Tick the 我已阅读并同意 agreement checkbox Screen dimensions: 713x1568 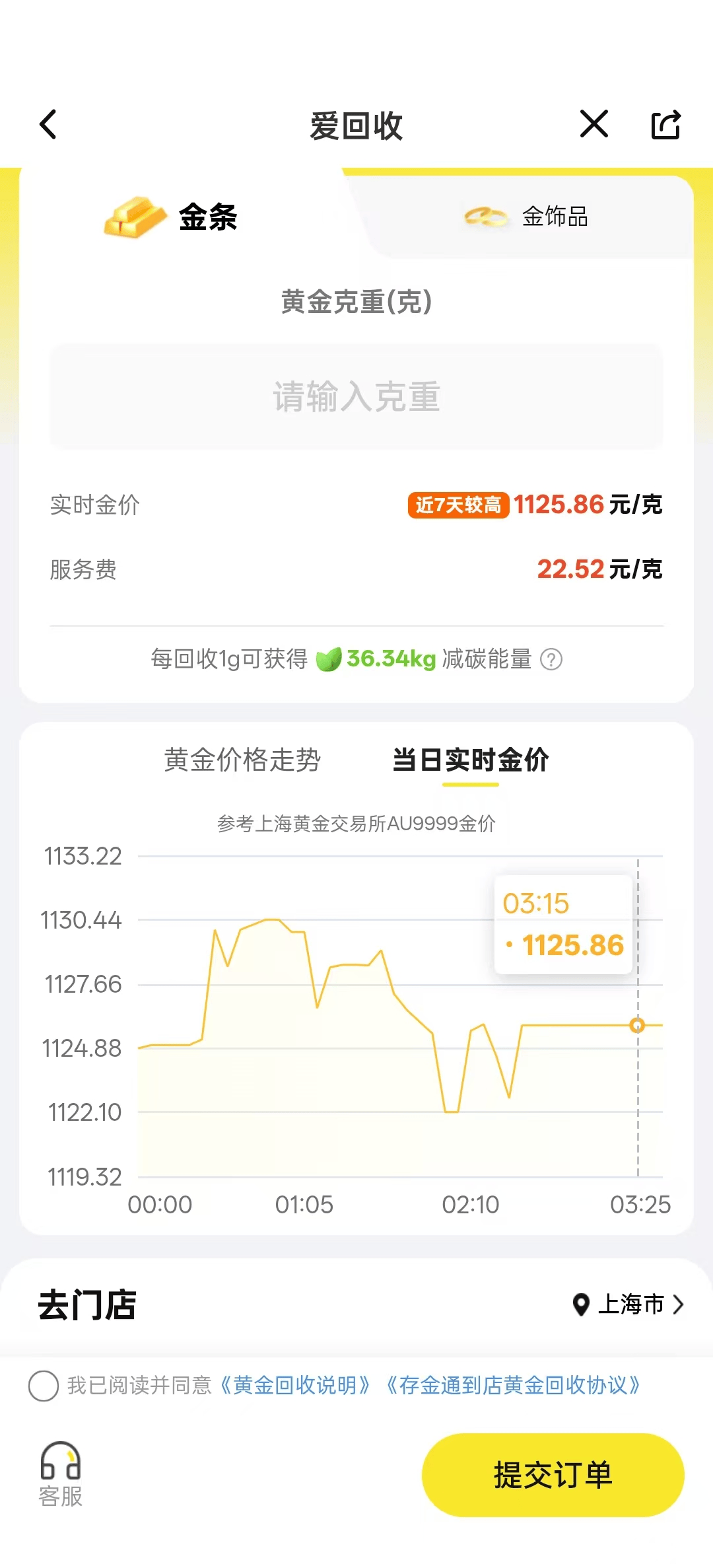pyautogui.click(x=44, y=1385)
